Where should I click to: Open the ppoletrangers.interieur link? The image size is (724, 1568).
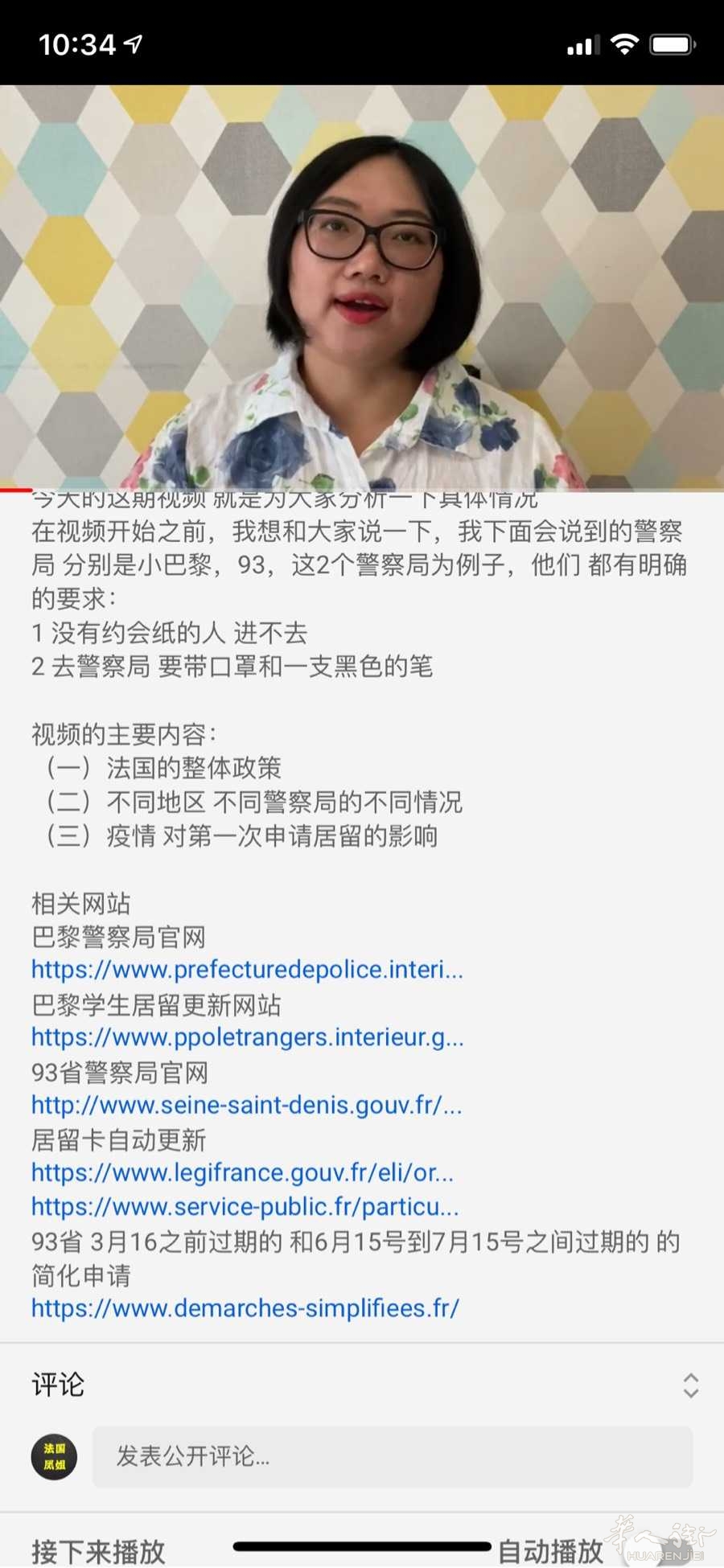(x=248, y=1037)
